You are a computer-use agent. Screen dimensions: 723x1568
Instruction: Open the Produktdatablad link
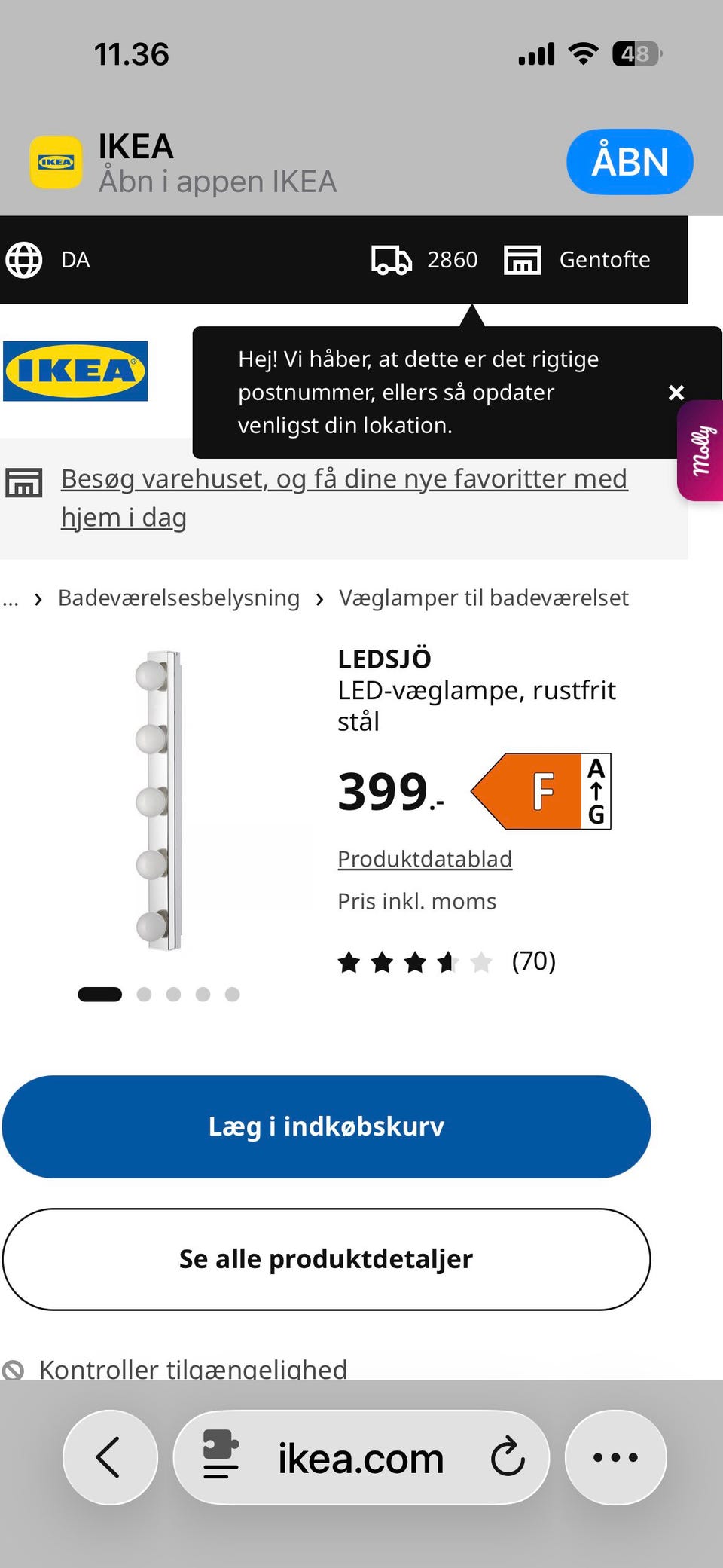click(425, 859)
